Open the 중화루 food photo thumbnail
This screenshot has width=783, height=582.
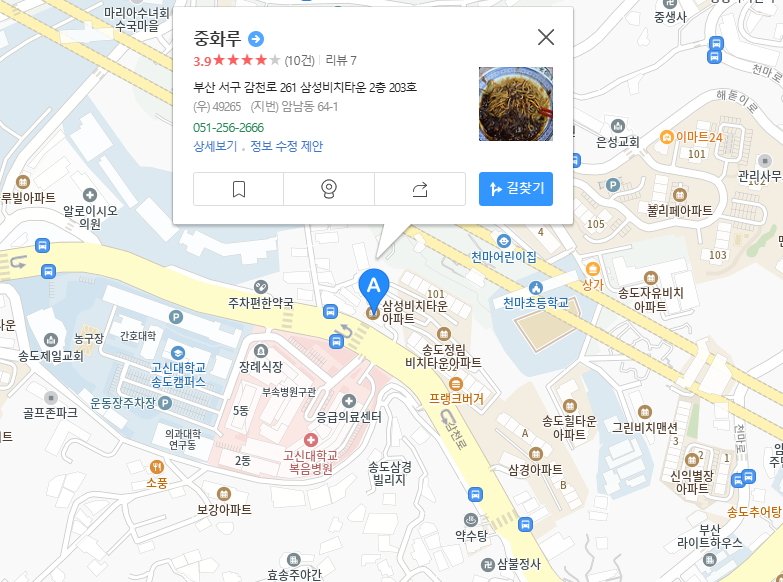point(516,103)
